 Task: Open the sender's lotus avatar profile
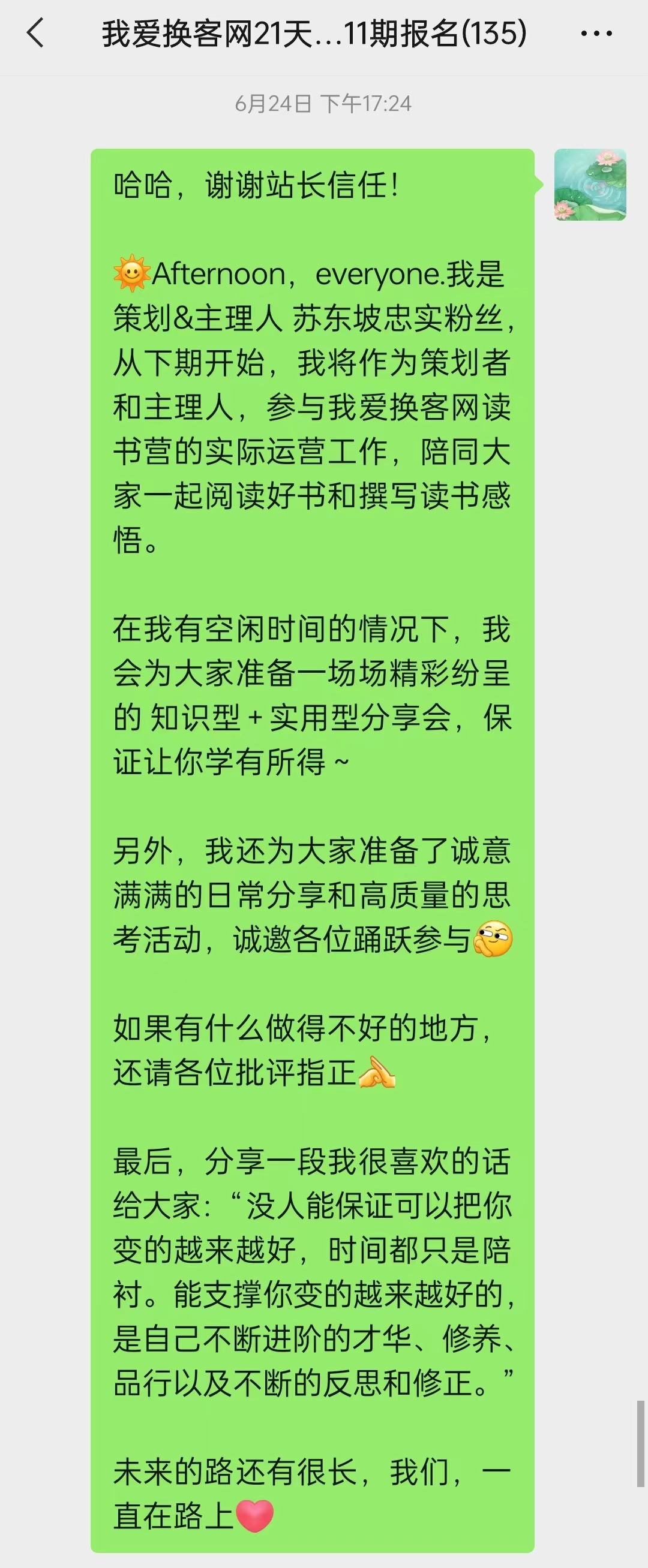(x=590, y=185)
